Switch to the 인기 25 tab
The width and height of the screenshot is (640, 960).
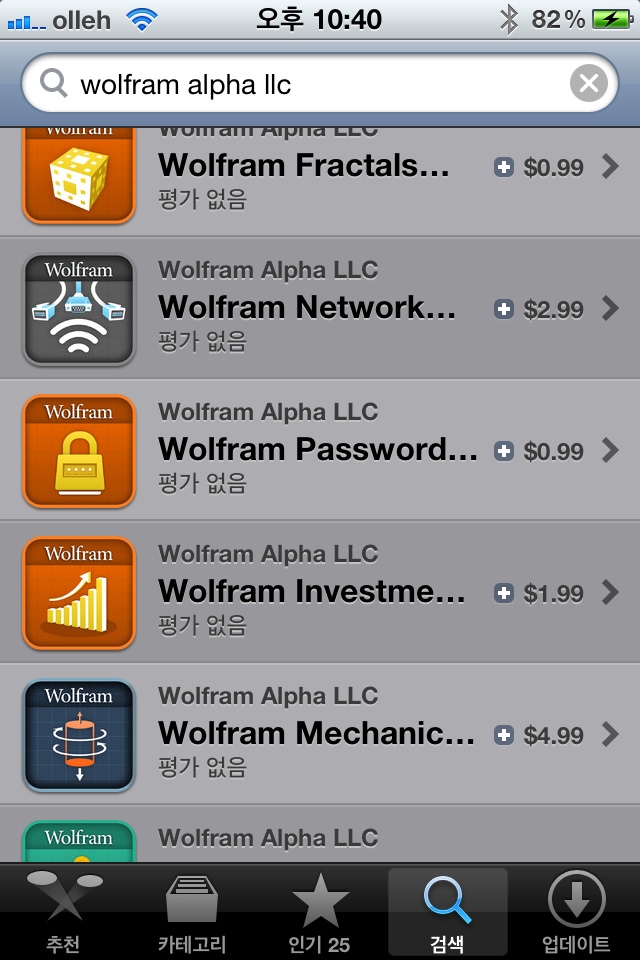(320, 912)
